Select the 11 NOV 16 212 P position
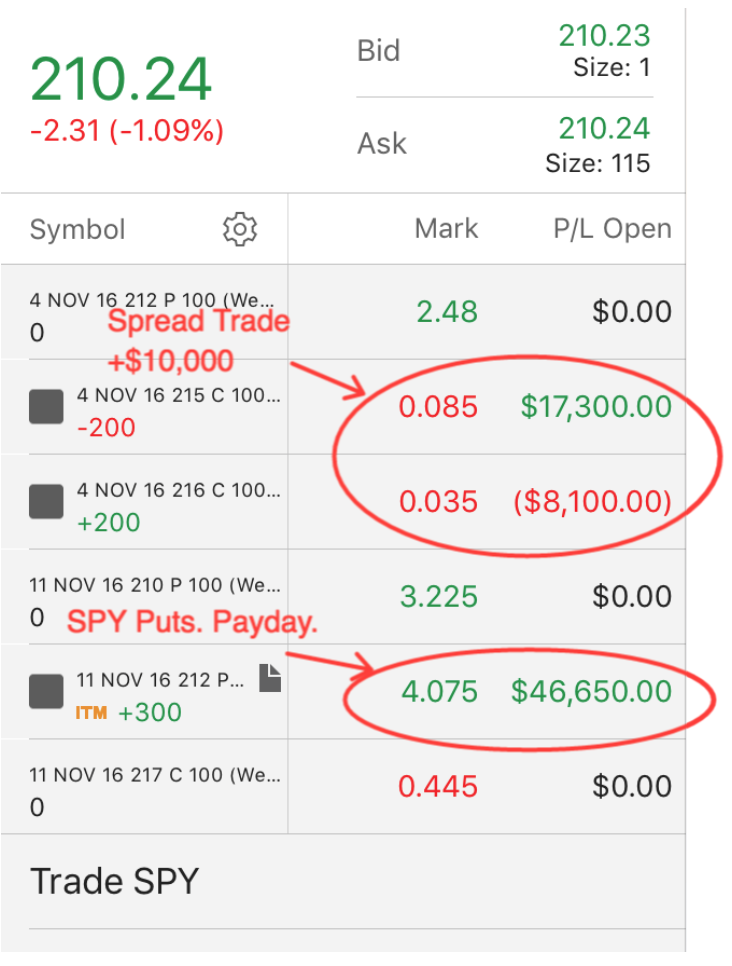This screenshot has height=966, width=732. click(x=46, y=691)
